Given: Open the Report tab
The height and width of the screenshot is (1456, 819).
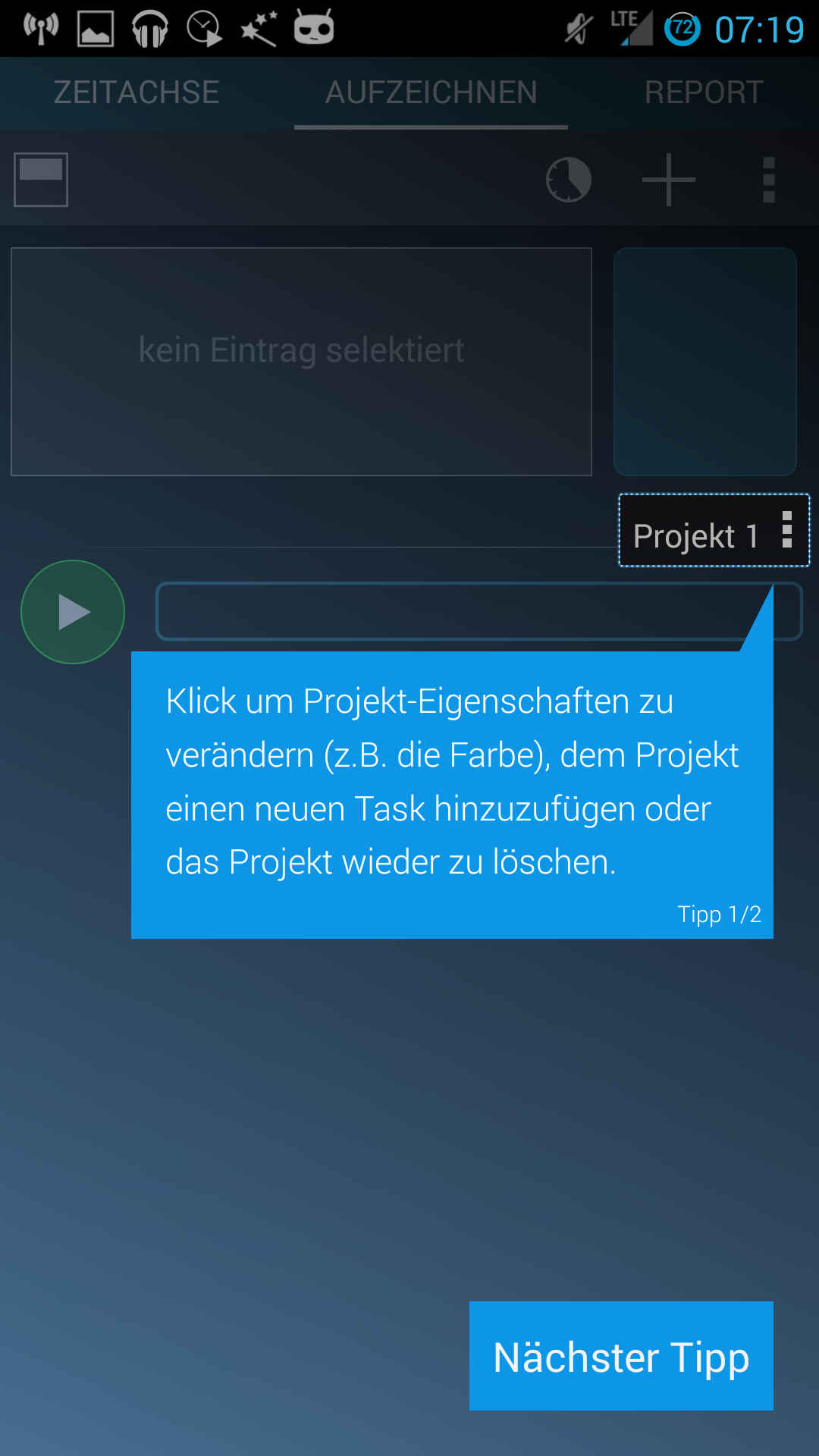Looking at the screenshot, I should click(704, 93).
